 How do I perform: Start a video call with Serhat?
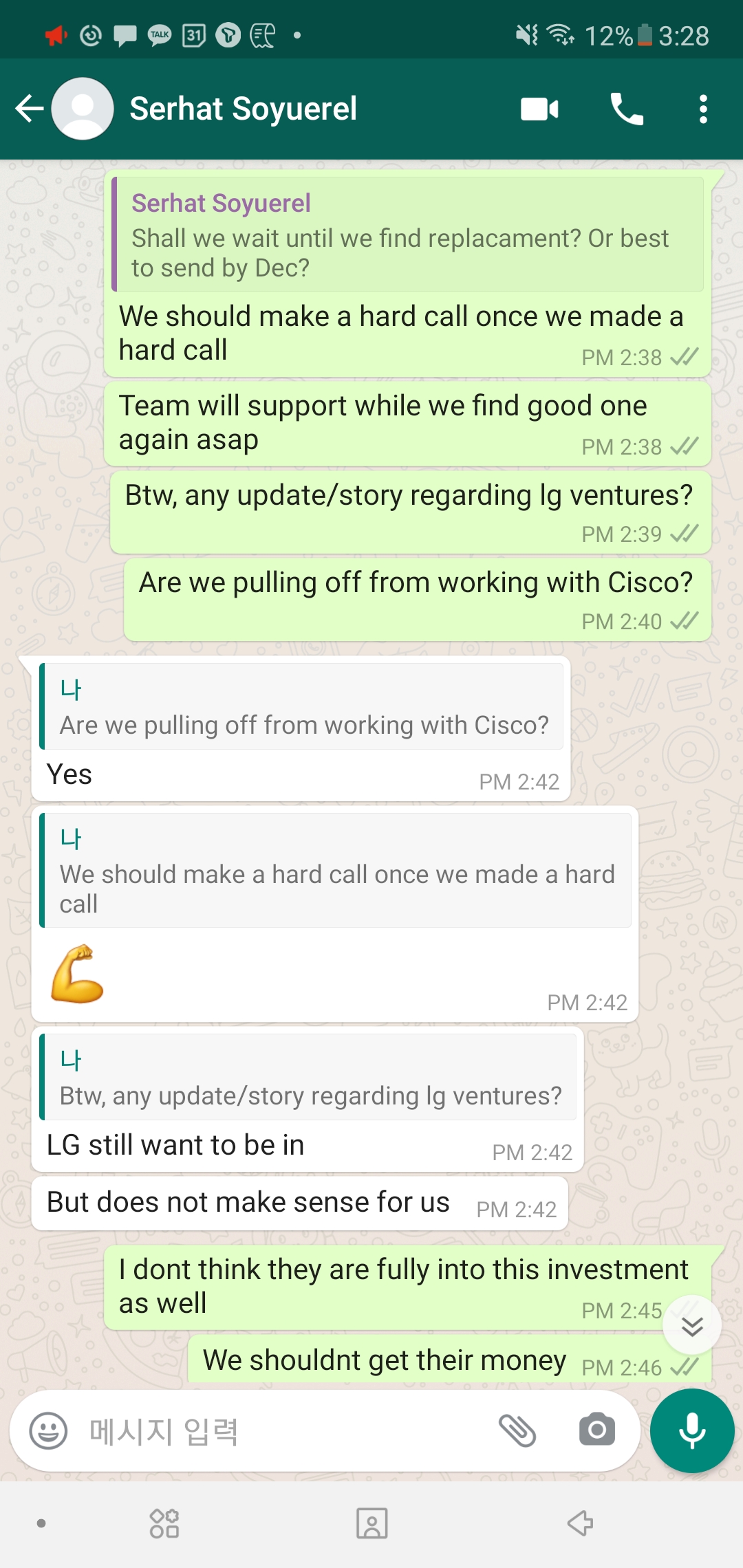tap(539, 109)
